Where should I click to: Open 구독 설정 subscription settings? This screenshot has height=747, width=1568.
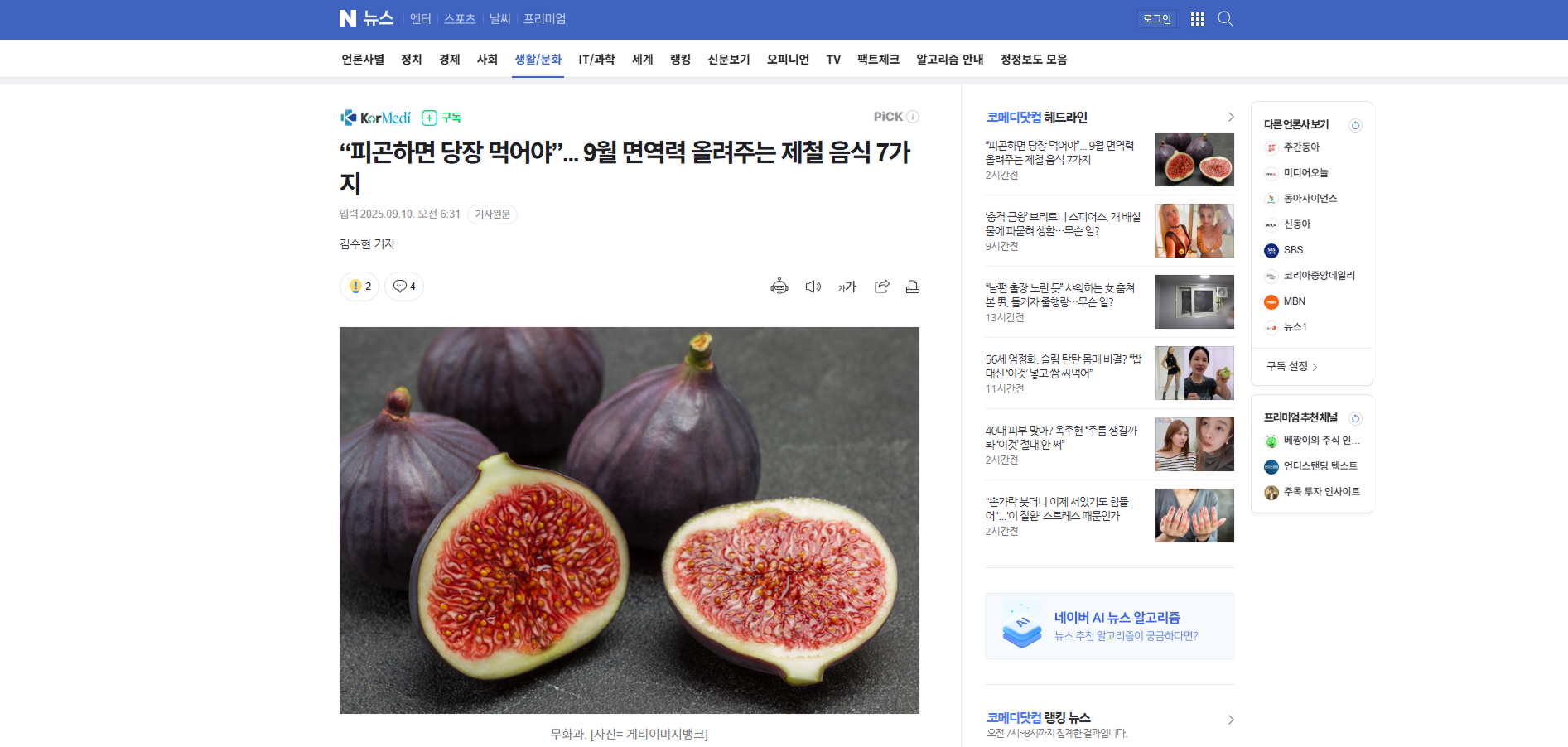point(1291,366)
